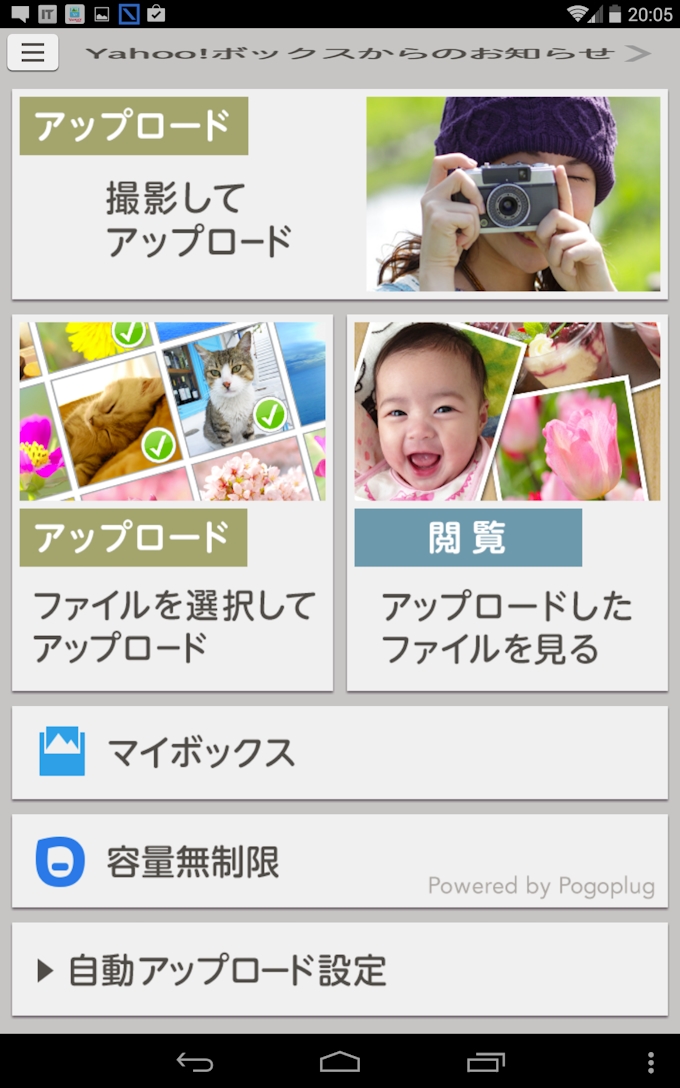The height and width of the screenshot is (1088, 680).
Task: Open the マイボックス row
Action: (x=339, y=753)
